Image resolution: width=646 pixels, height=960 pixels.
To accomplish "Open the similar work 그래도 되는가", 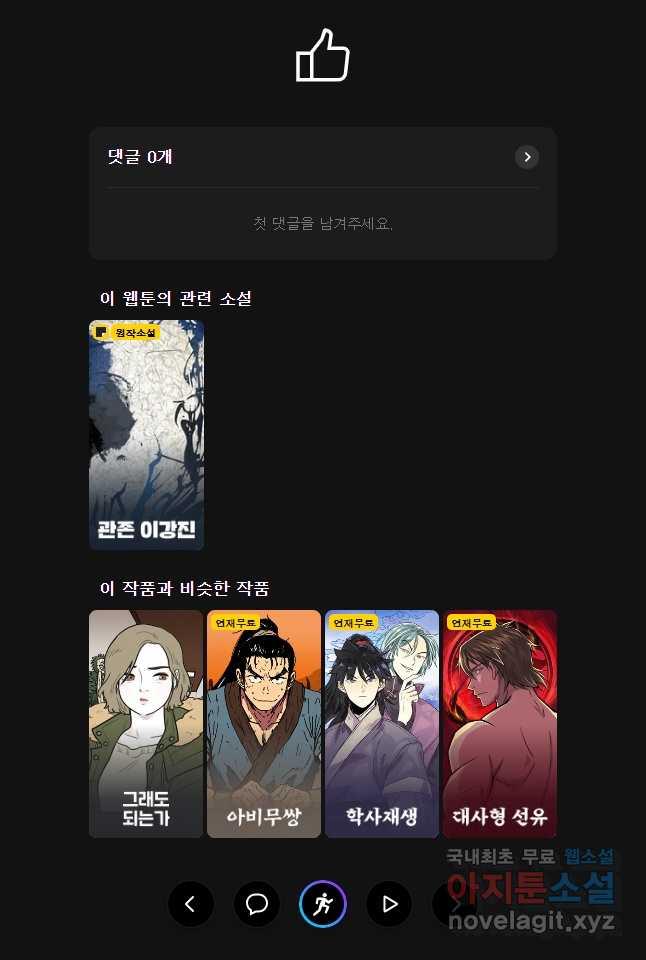I will pos(146,723).
